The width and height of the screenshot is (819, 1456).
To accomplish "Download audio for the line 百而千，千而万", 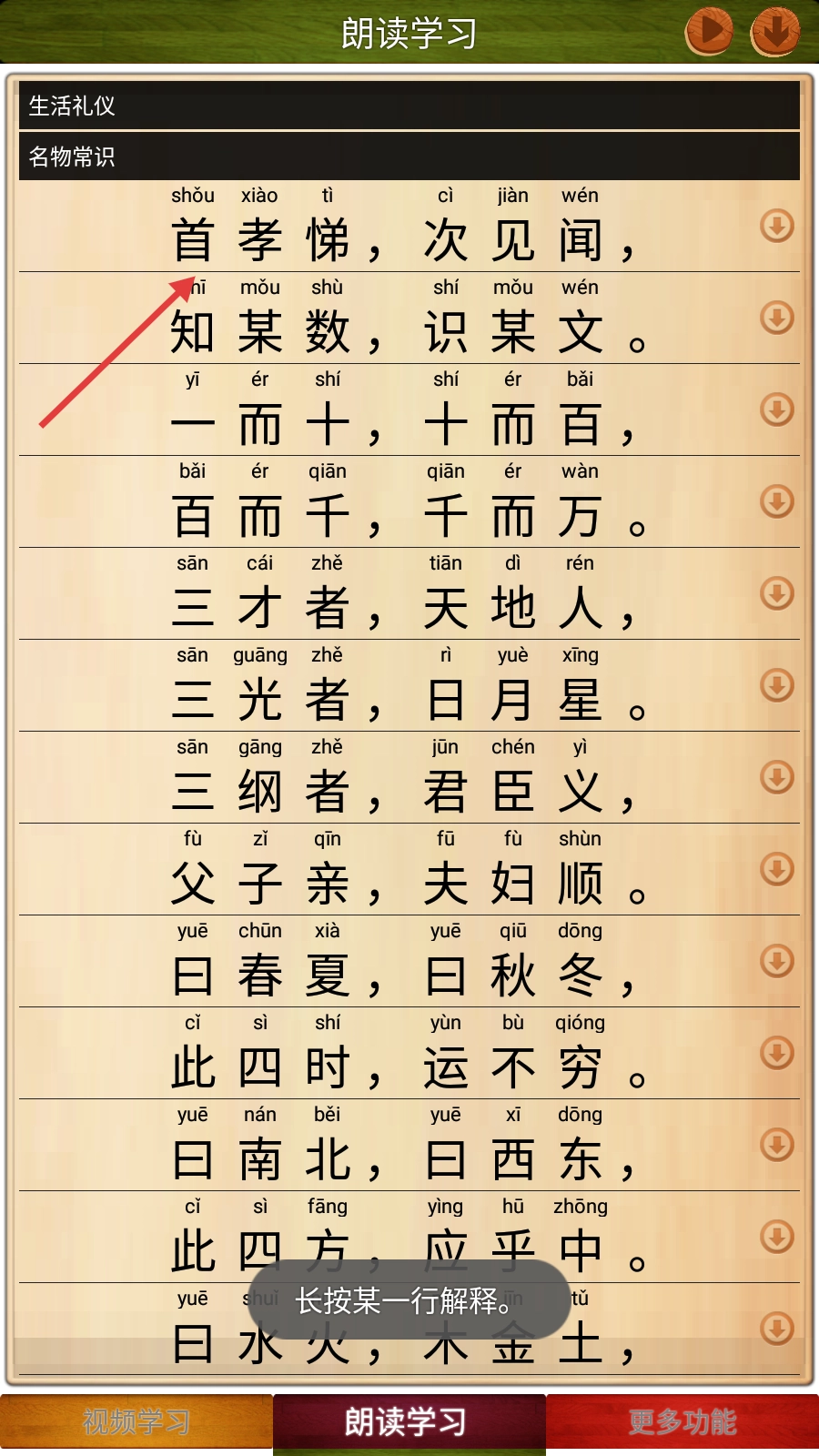I will pyautogui.click(x=777, y=501).
